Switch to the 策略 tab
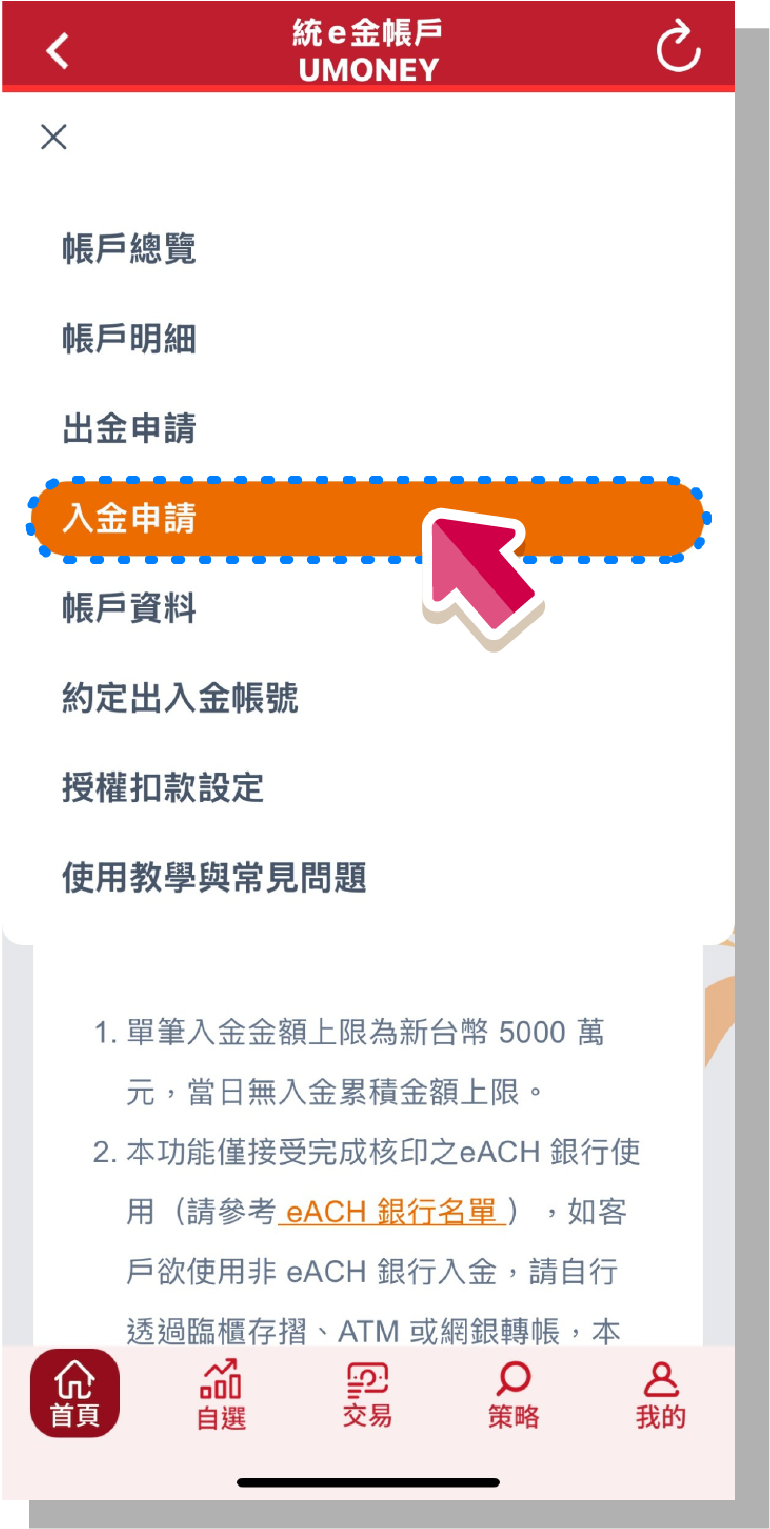770x1529 pixels. click(x=513, y=1394)
